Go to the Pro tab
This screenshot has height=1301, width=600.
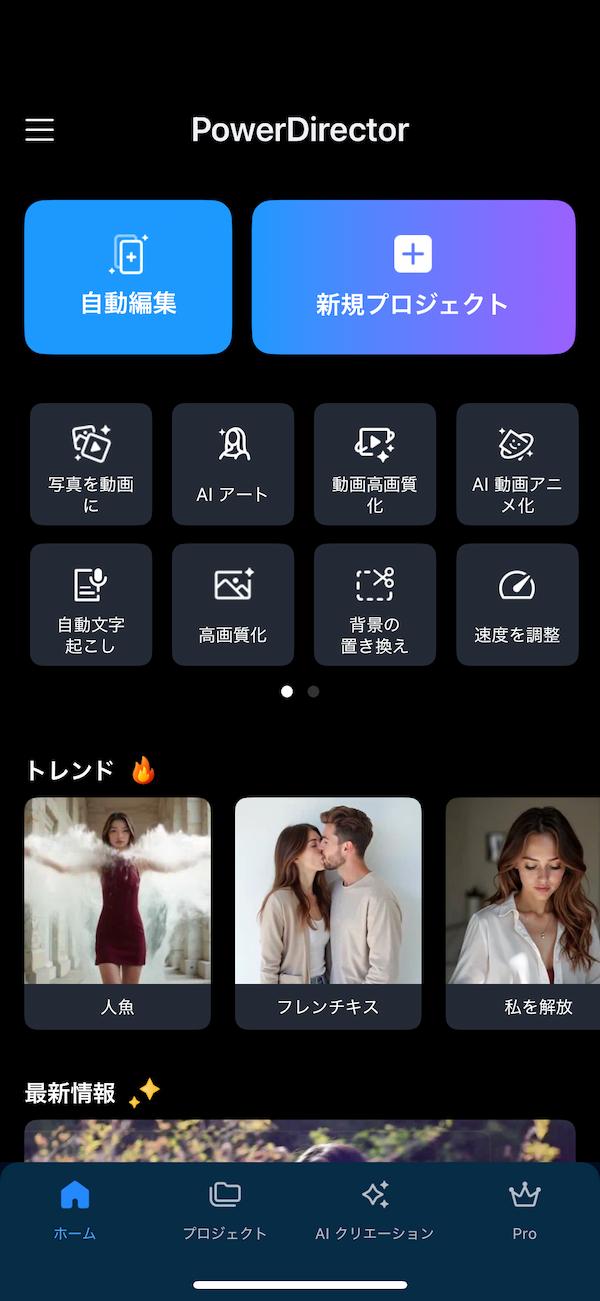[524, 1210]
